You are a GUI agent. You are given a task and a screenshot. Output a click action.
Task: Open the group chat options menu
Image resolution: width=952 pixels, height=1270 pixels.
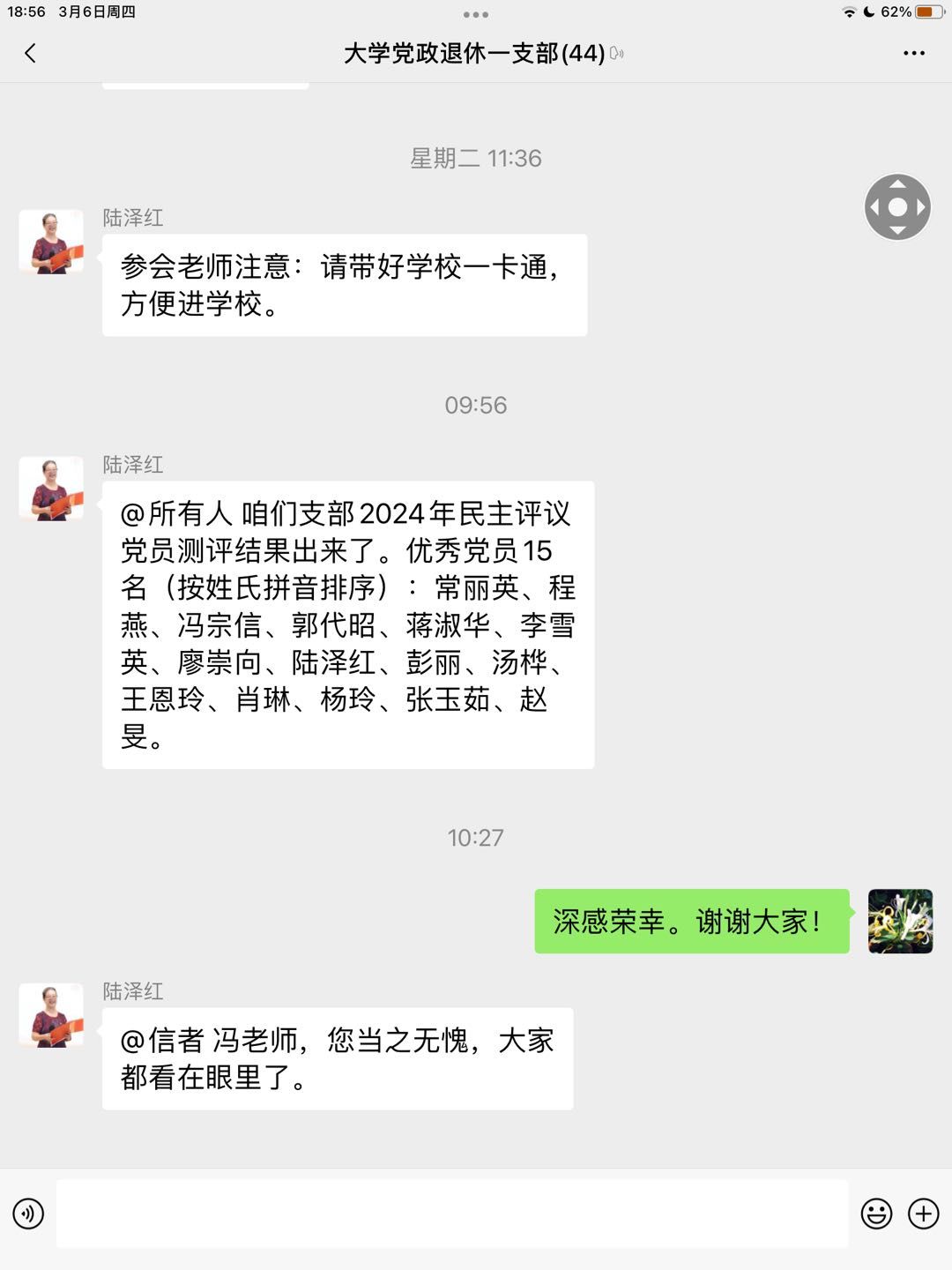point(914,54)
